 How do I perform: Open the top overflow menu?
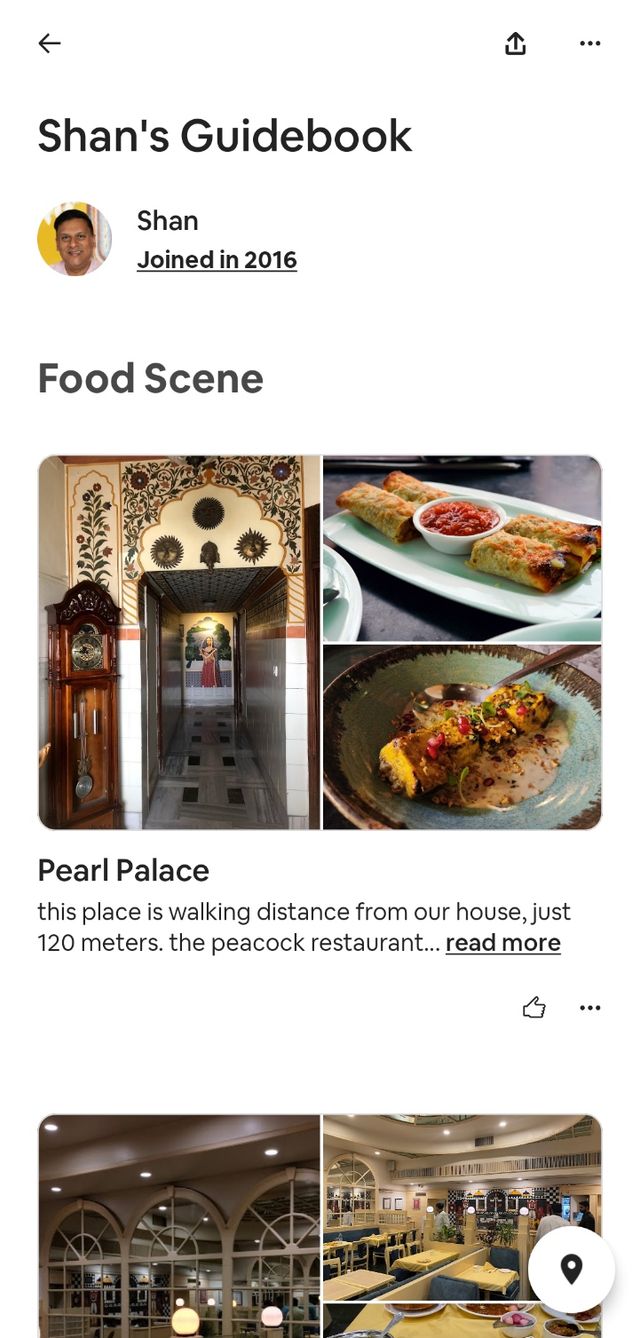[590, 43]
